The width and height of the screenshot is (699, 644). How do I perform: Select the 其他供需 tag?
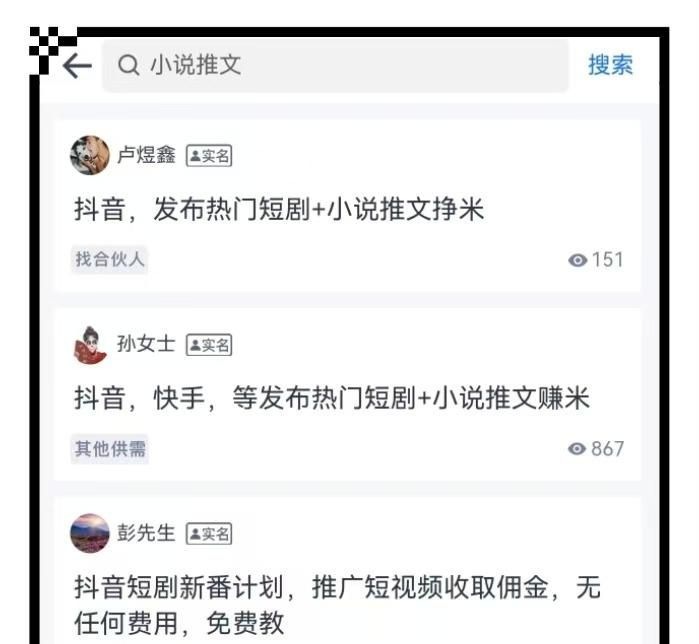click(x=110, y=449)
